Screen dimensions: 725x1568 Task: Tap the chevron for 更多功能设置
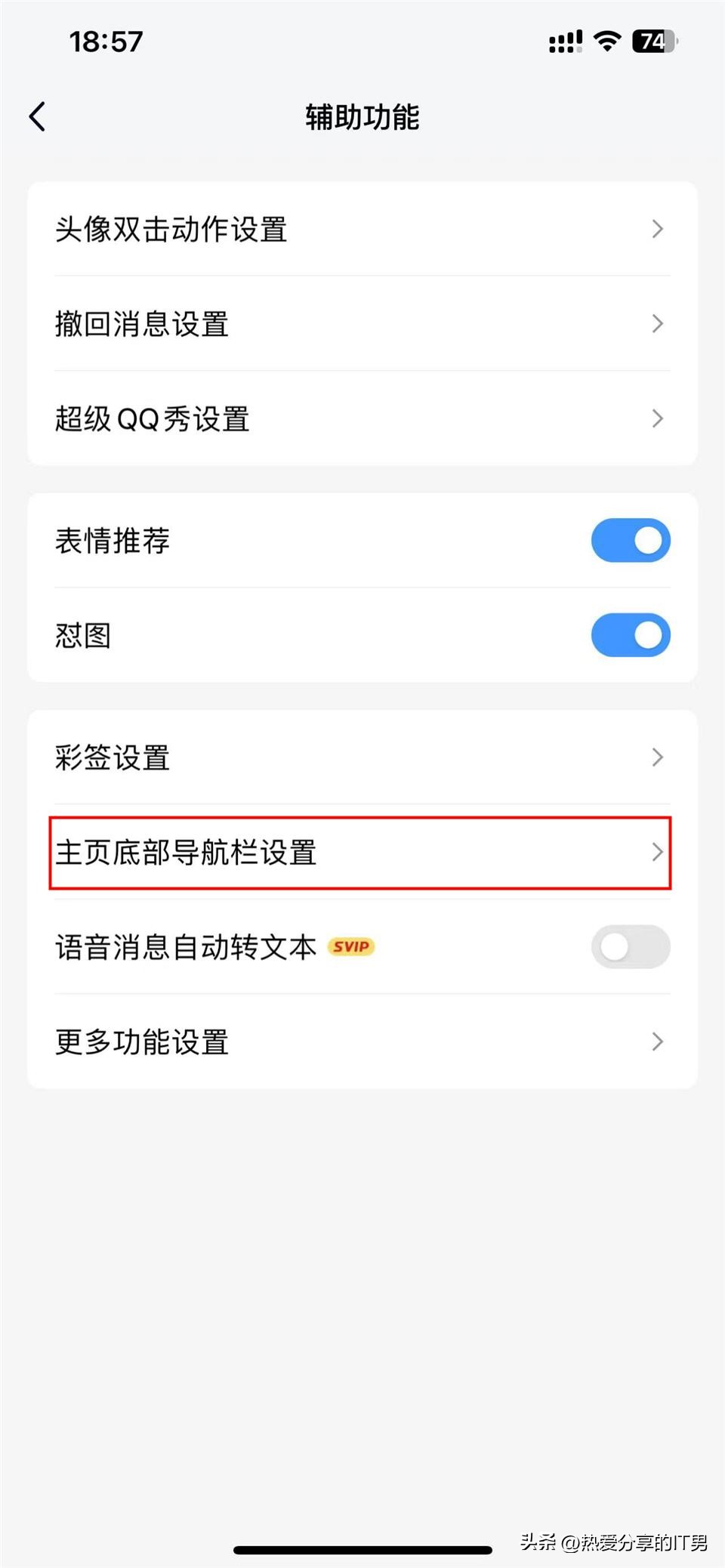tap(656, 1042)
